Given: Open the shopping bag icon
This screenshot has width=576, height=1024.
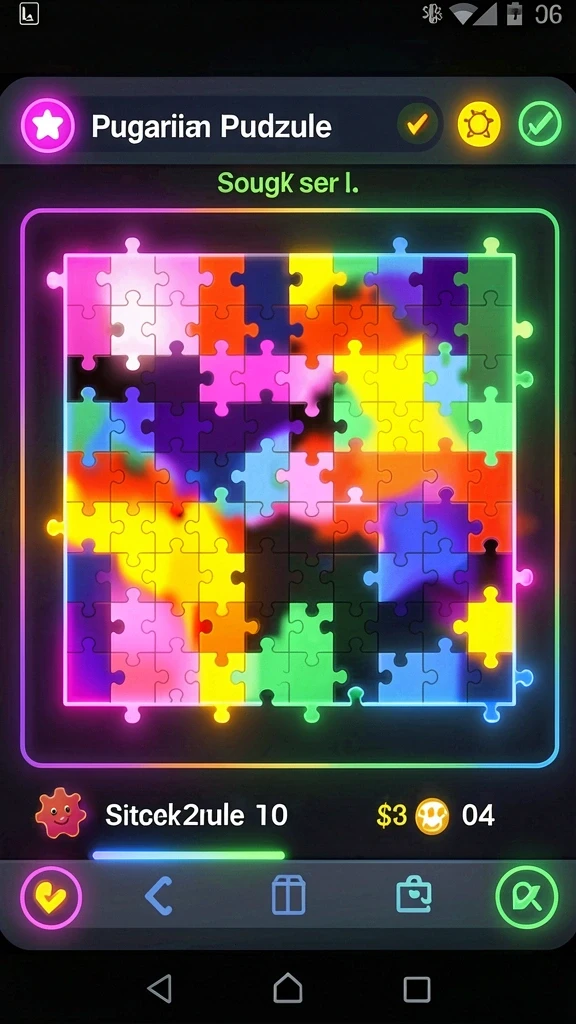Looking at the screenshot, I should click(x=414, y=895).
